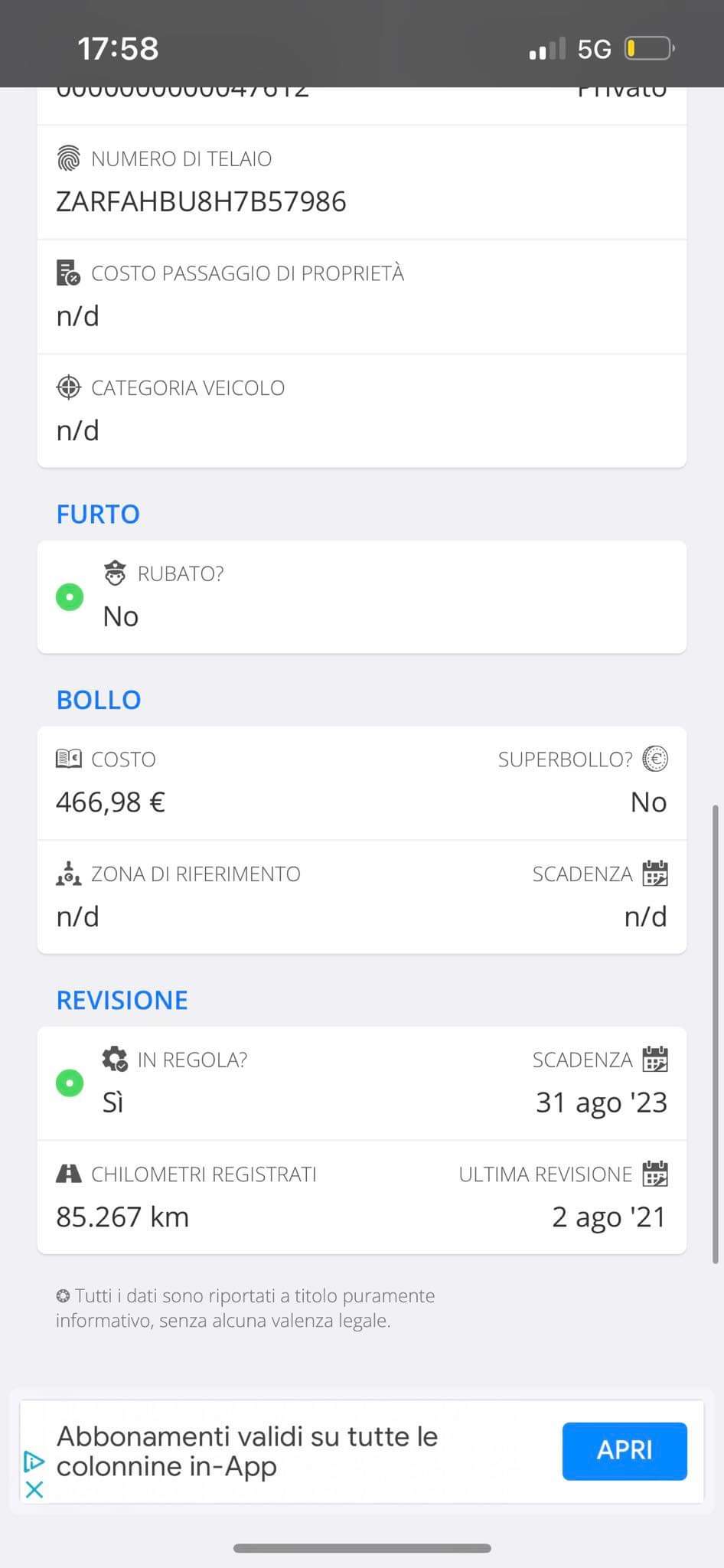
Task: Dismiss the ad banner with the X
Action: (x=34, y=1489)
